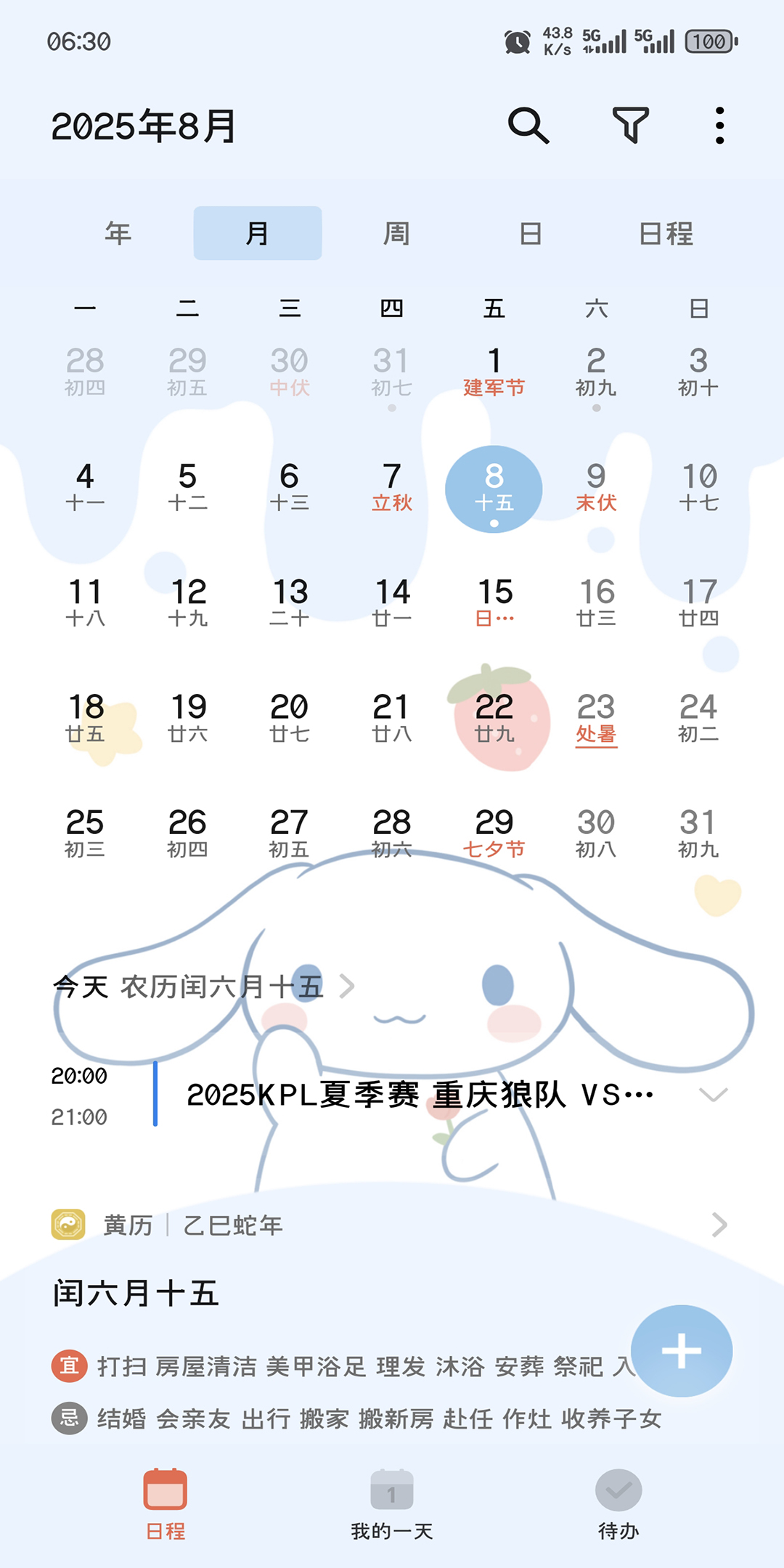Select August 1 建军节 date
This screenshot has width=784, height=1568.
494,371
